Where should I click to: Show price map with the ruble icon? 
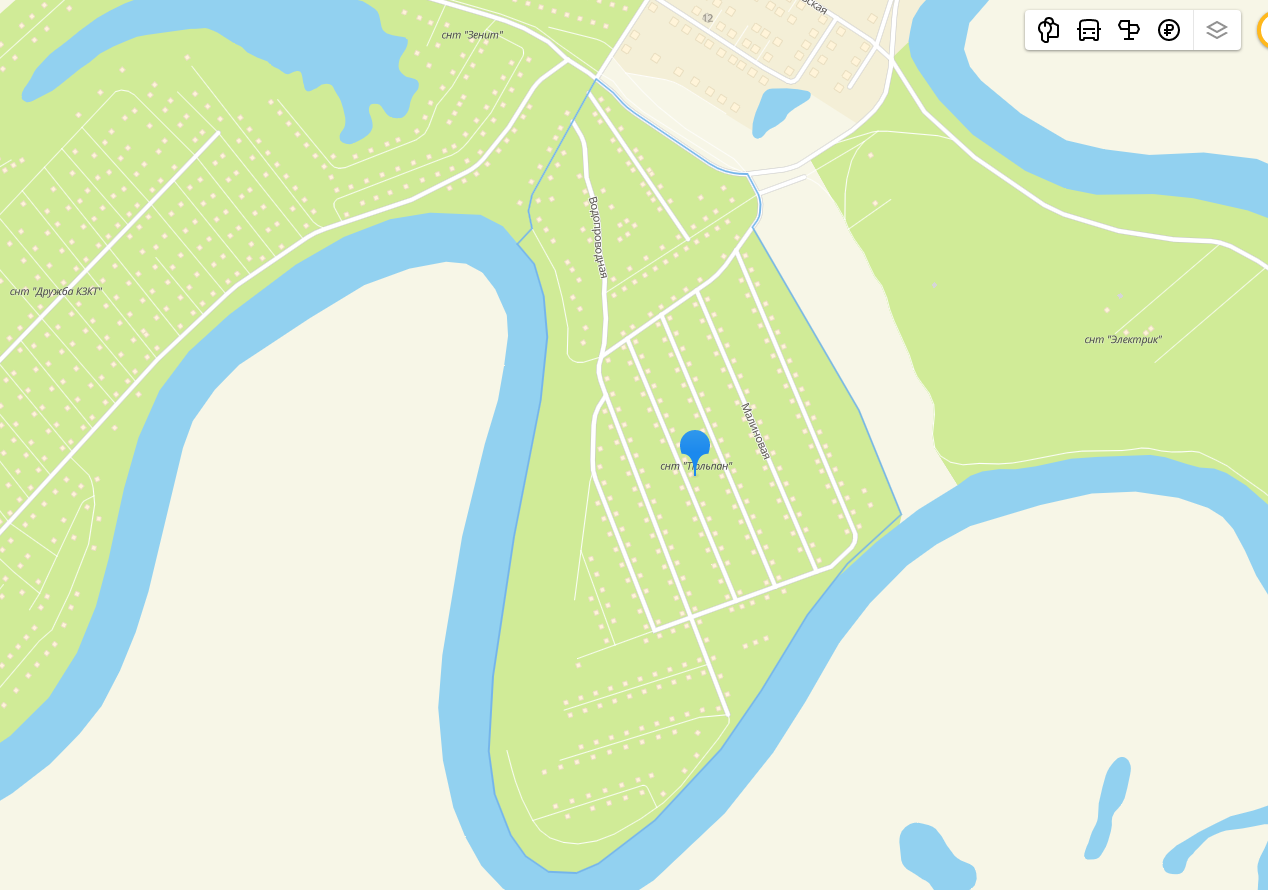[x=1169, y=30]
